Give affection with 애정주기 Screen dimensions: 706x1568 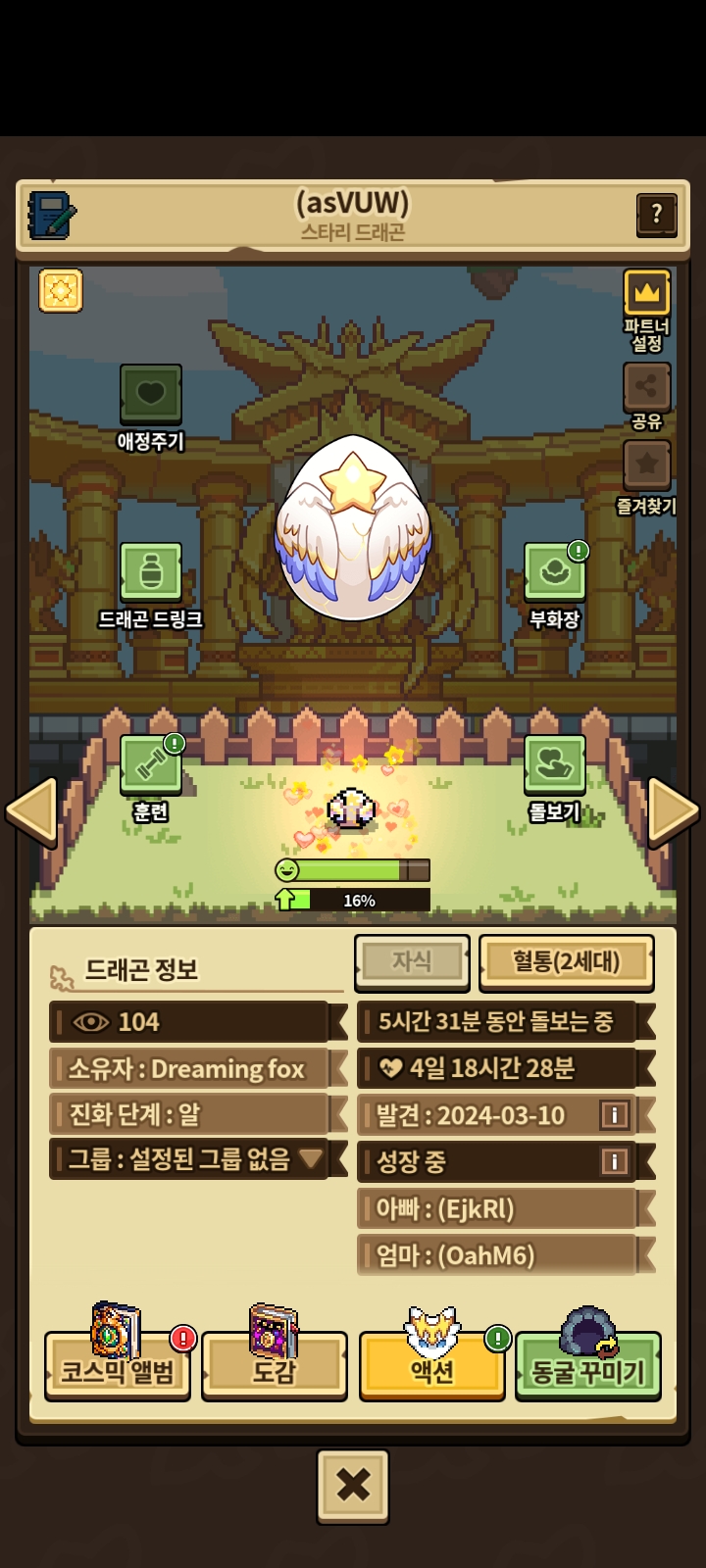[150, 395]
